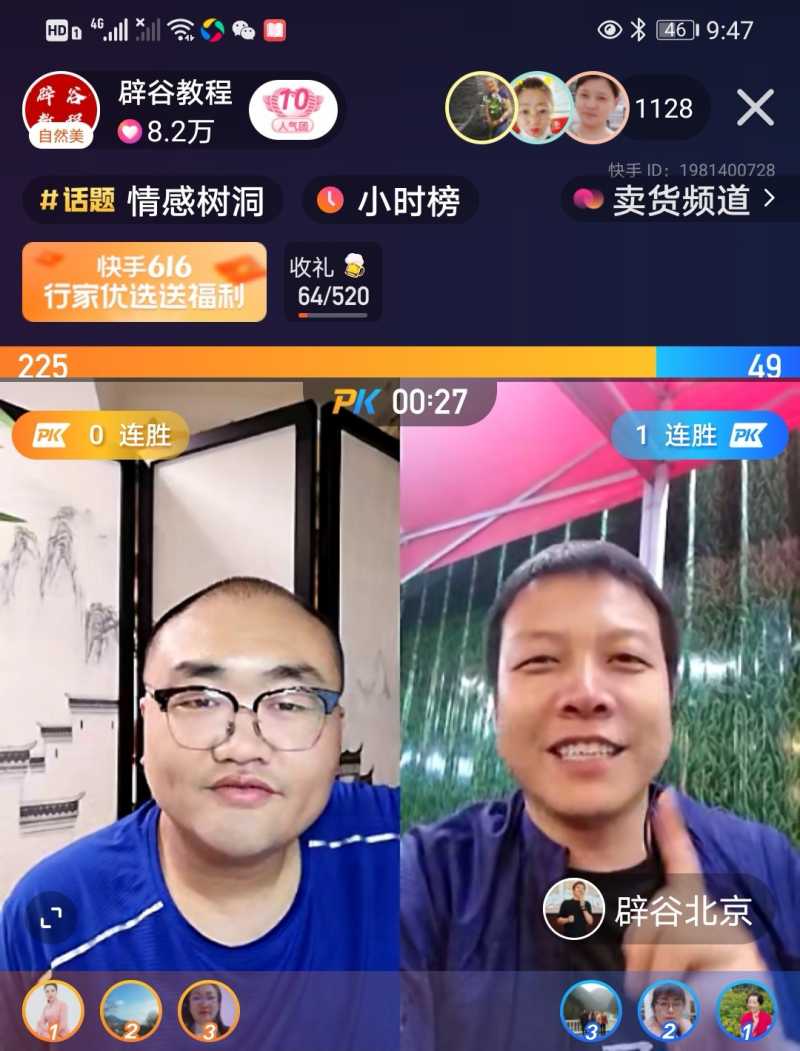Tap the right 1 连胜 PK badge
Image resolution: width=800 pixels, height=1051 pixels.
(699, 436)
